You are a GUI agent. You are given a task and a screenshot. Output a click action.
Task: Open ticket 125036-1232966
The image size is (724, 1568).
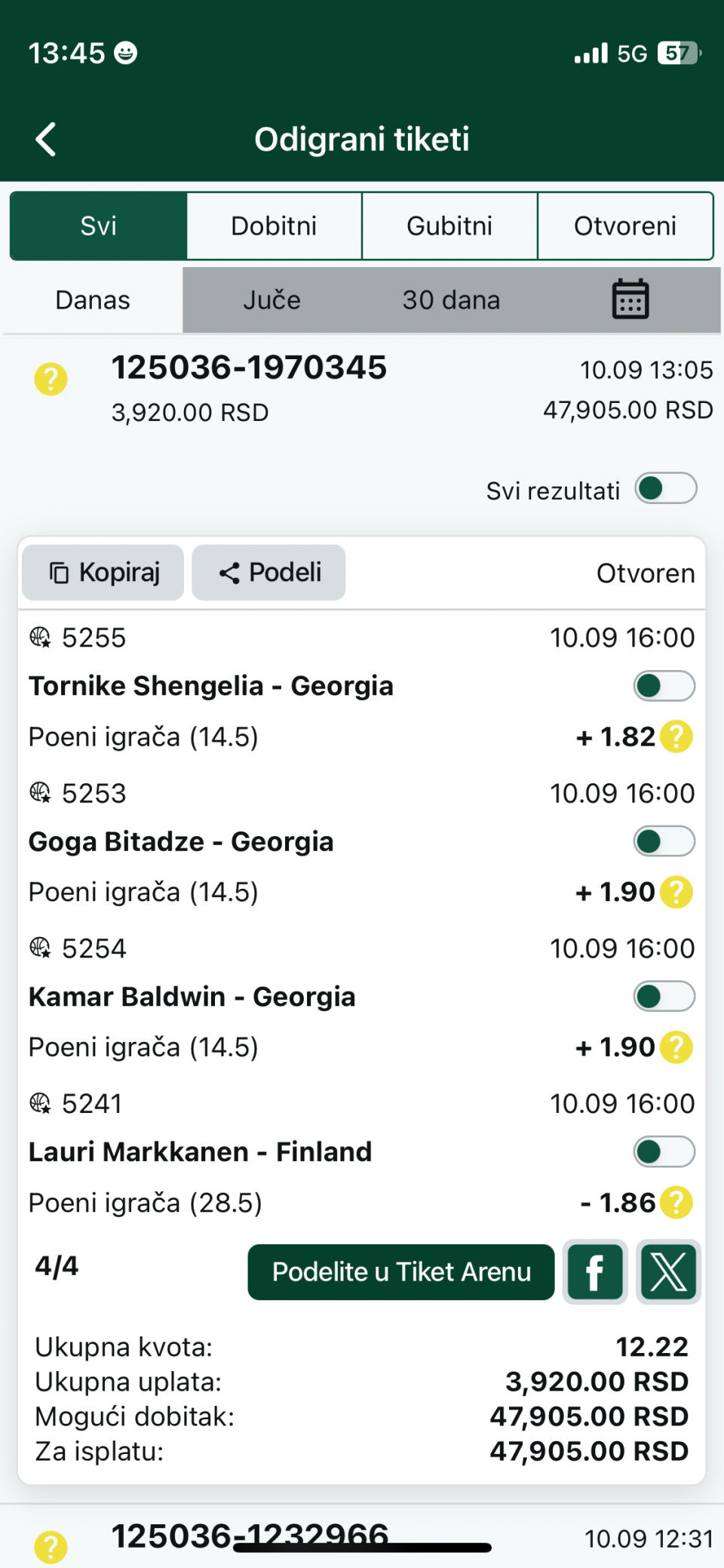(250, 1536)
